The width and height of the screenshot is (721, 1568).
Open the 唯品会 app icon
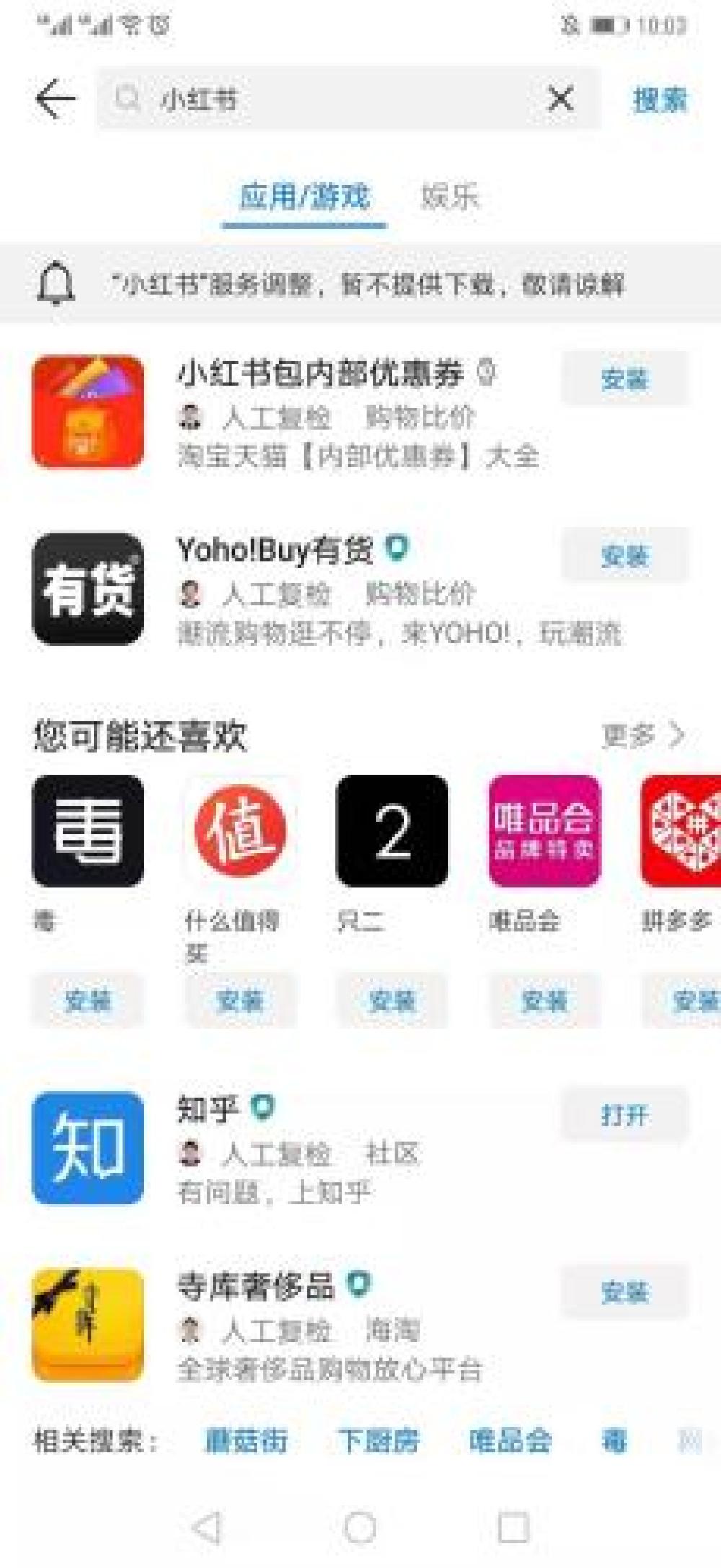[x=544, y=831]
